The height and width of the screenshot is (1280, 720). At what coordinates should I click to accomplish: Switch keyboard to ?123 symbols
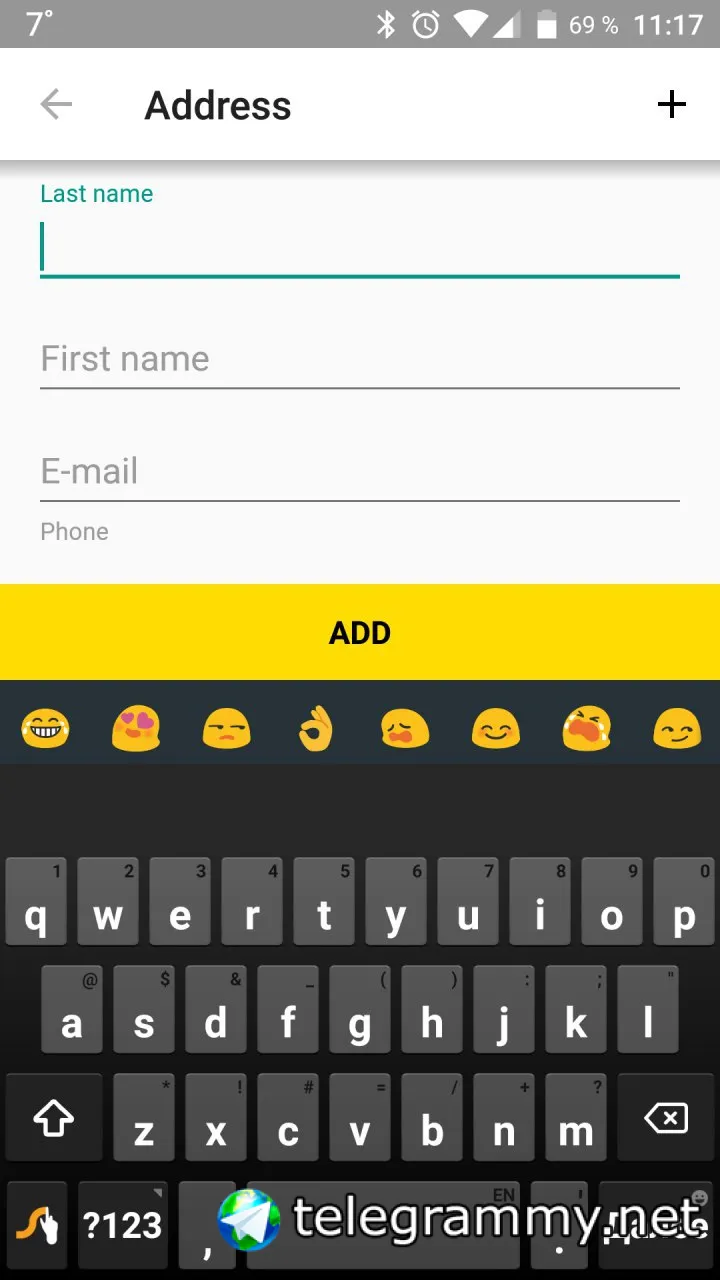(123, 1225)
